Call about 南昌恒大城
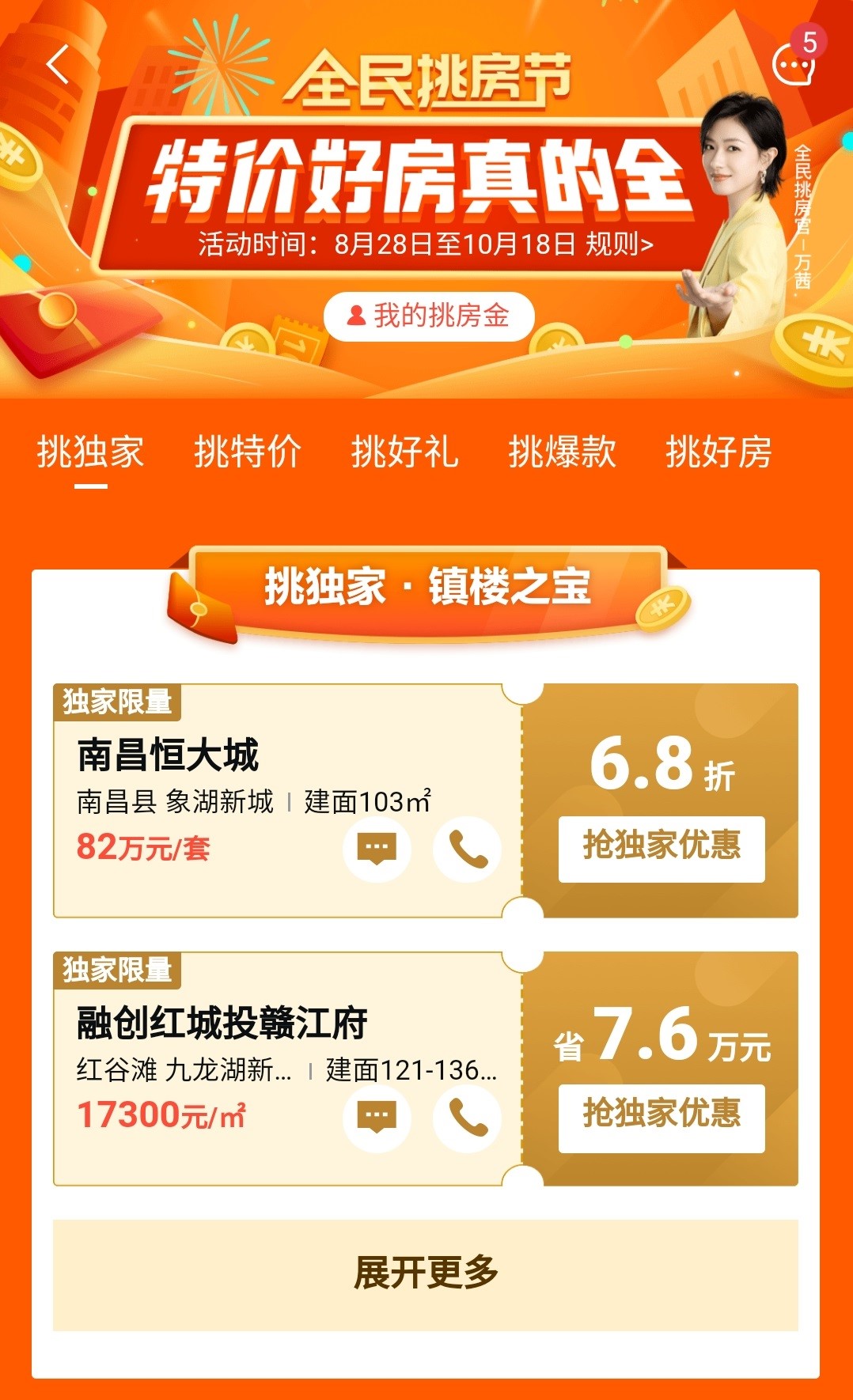 click(468, 849)
